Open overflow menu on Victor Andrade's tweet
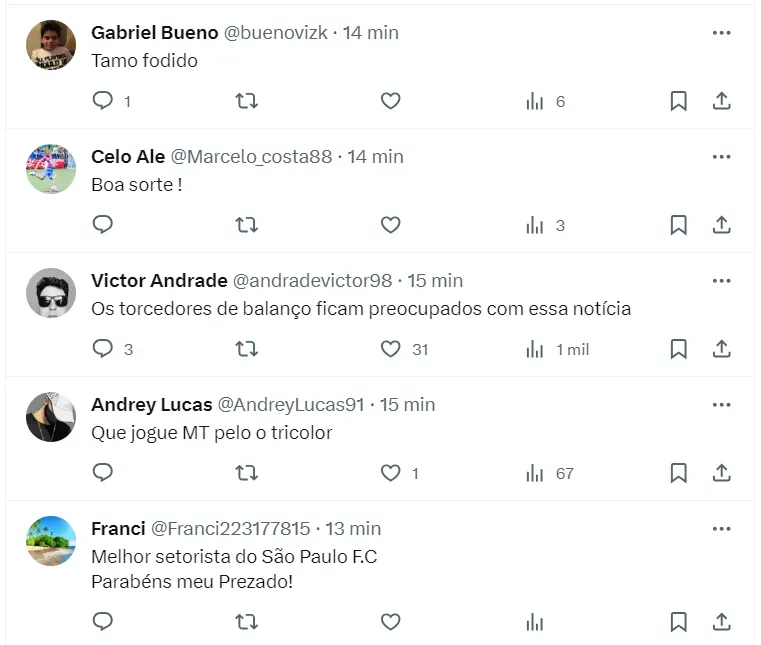The image size is (761, 645). 721,281
